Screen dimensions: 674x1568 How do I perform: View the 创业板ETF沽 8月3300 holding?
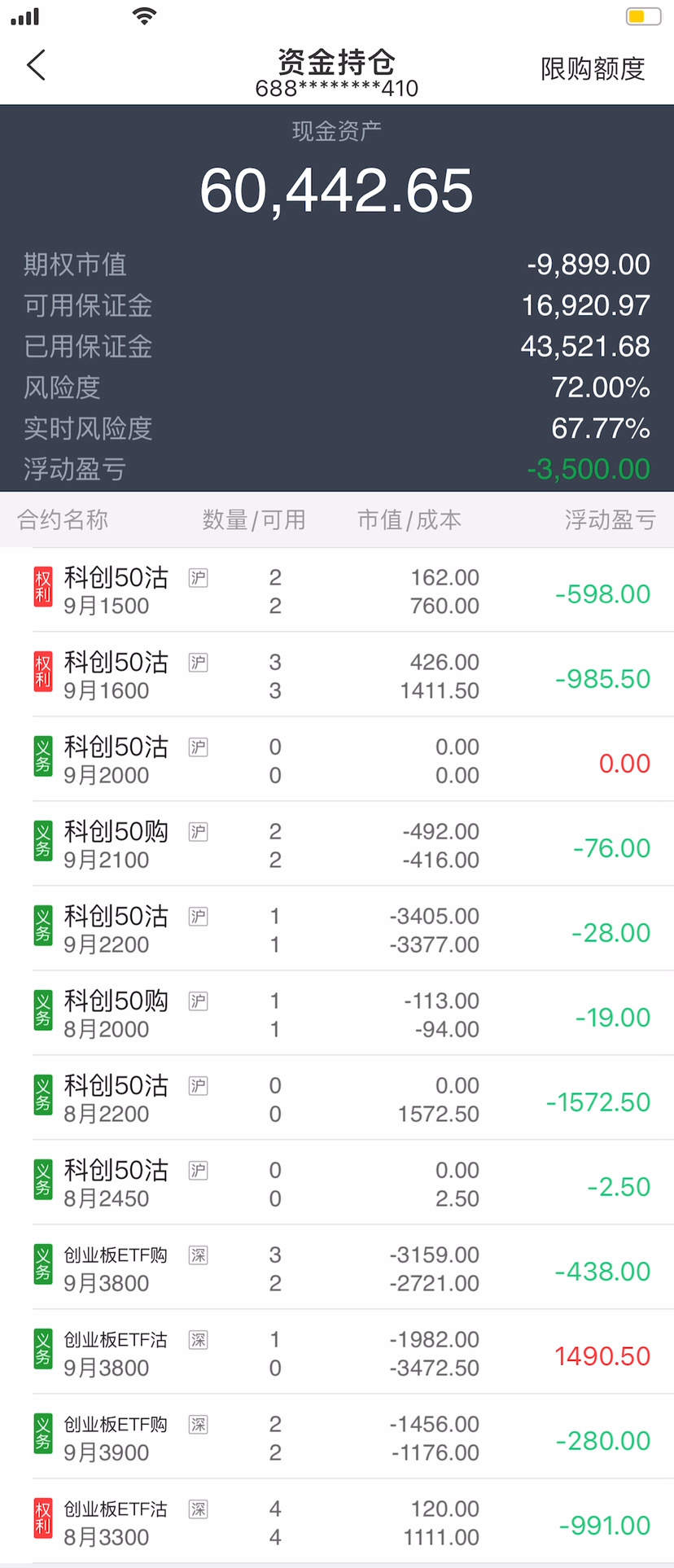[337, 1522]
